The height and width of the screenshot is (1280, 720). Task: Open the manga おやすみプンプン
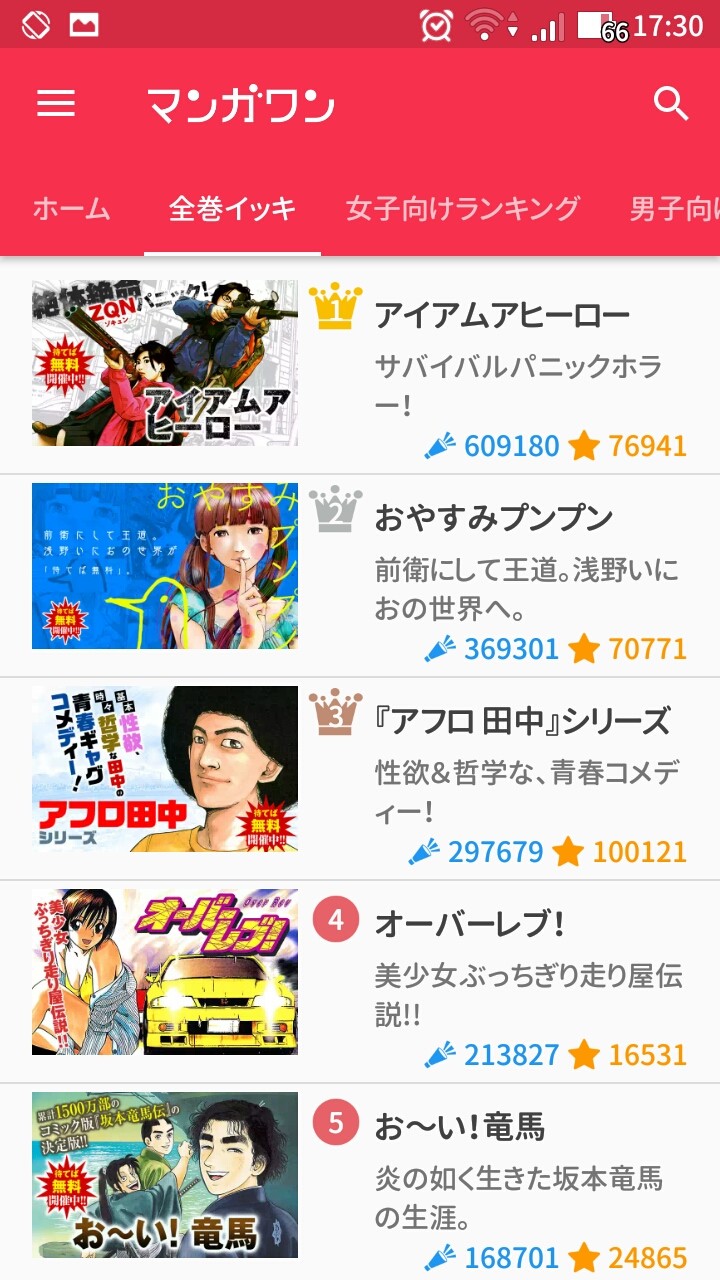(x=493, y=519)
